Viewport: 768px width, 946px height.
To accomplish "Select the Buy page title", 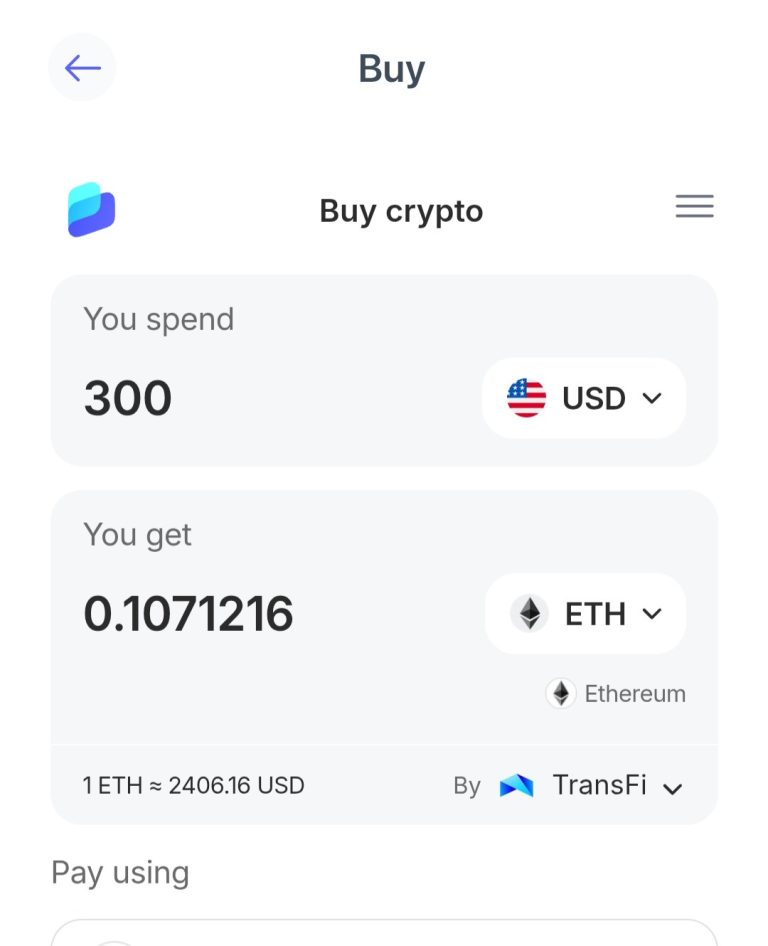I will [390, 68].
